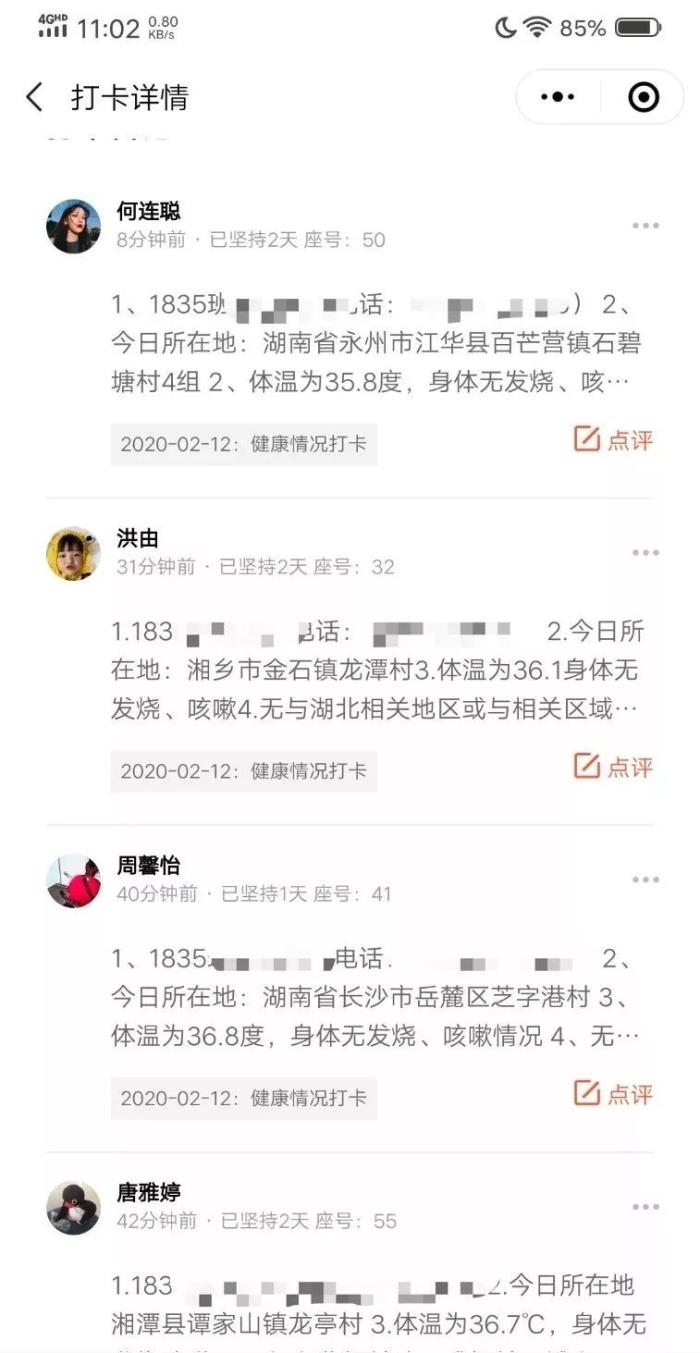View 洪由's avatar profile

pyautogui.click(x=74, y=553)
